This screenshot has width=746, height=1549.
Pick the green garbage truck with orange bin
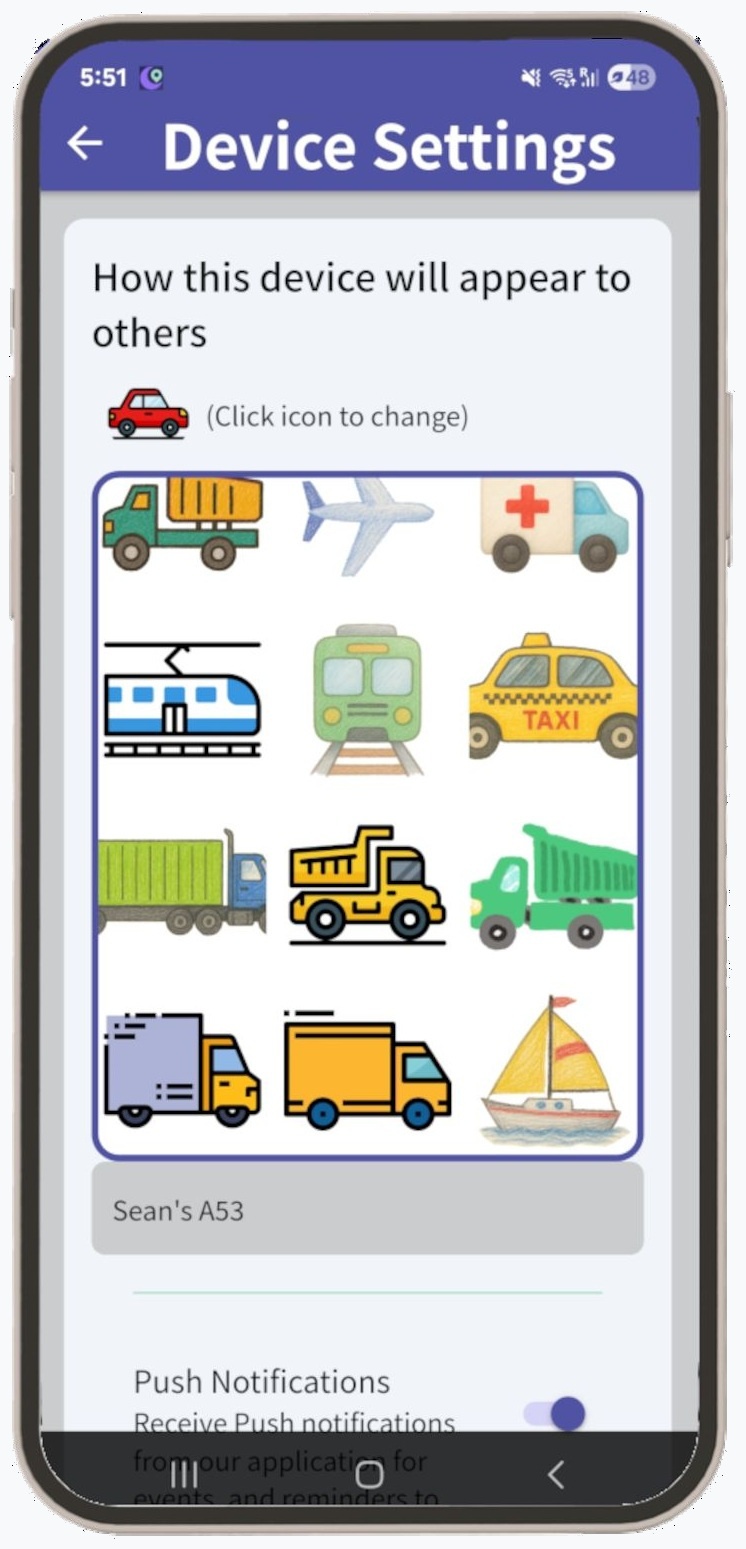click(x=182, y=524)
